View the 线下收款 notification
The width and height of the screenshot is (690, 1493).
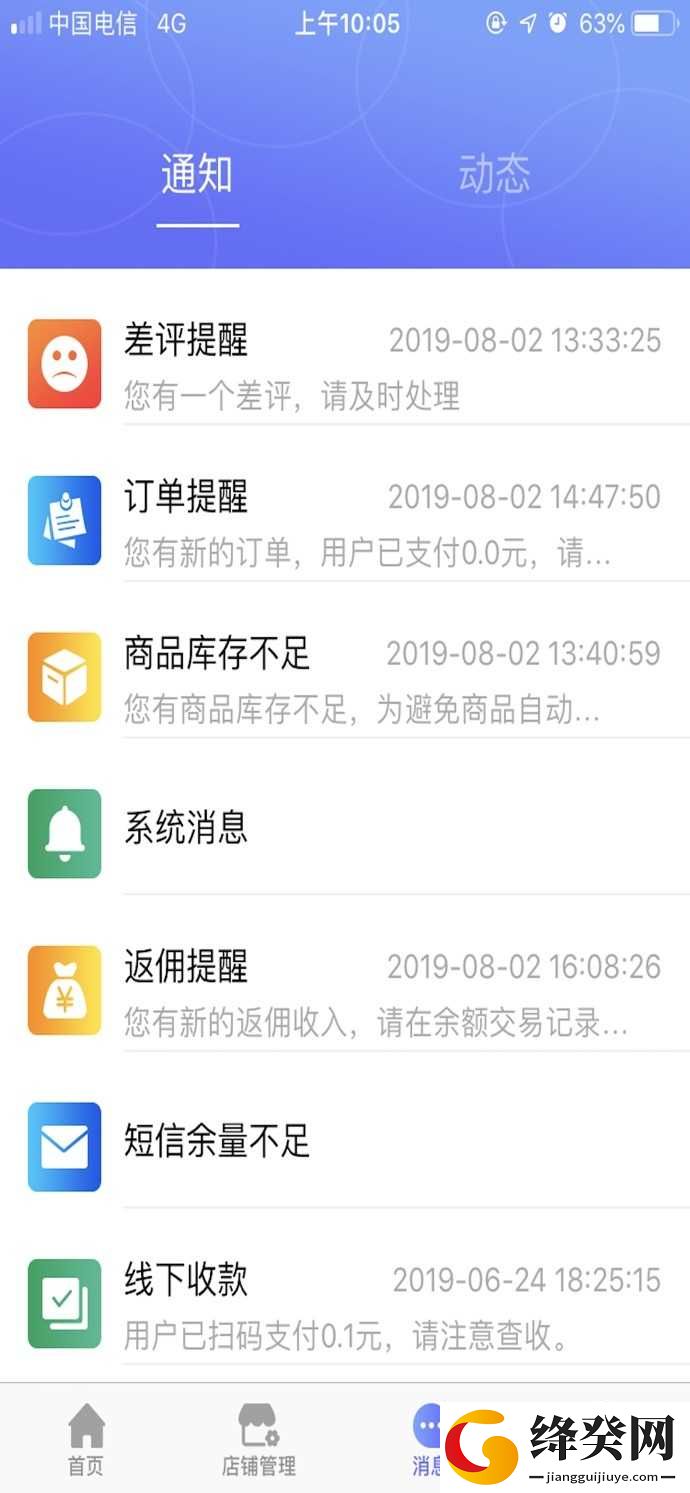click(x=345, y=1304)
